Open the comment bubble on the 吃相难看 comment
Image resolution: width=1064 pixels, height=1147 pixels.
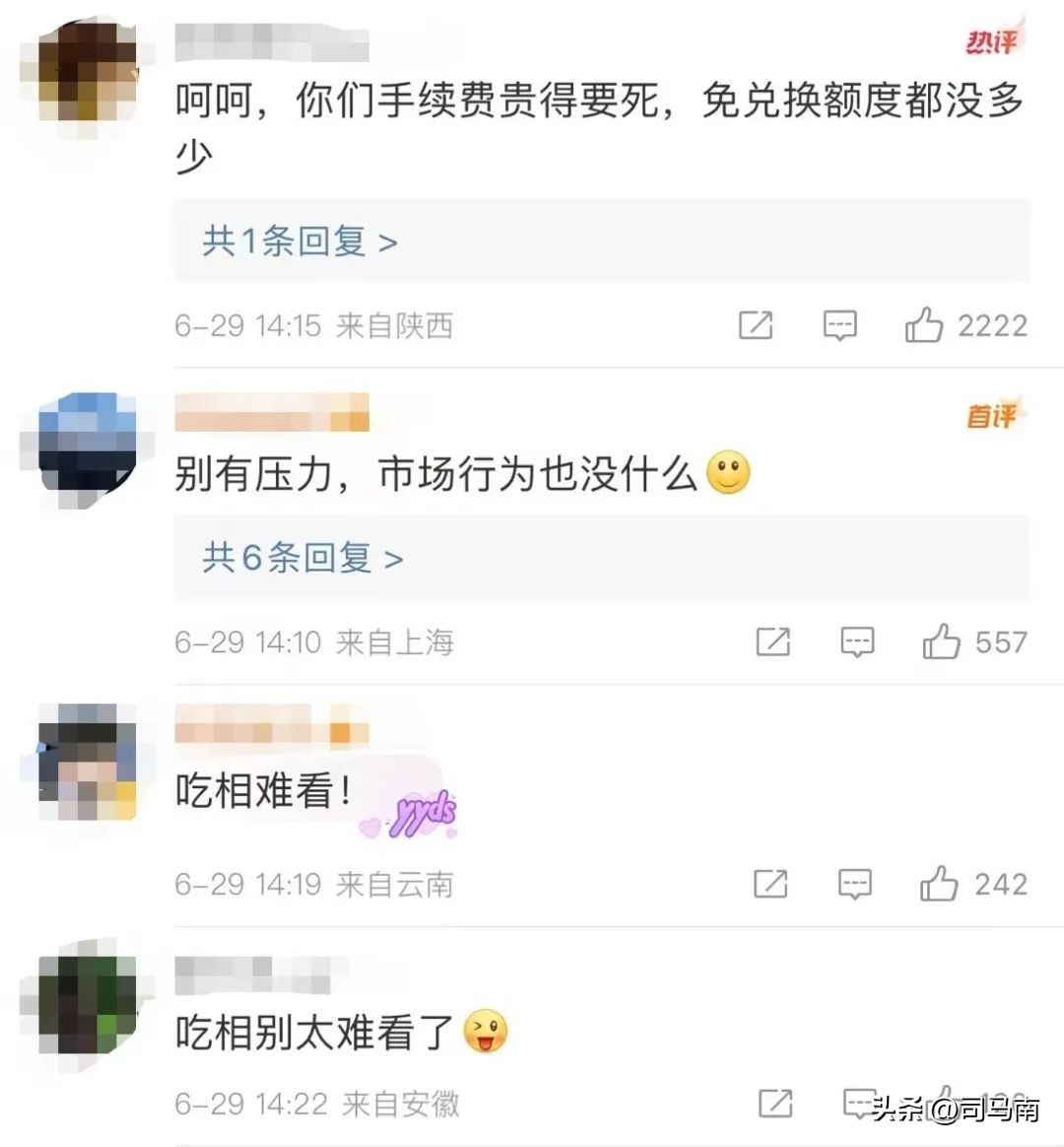click(856, 883)
